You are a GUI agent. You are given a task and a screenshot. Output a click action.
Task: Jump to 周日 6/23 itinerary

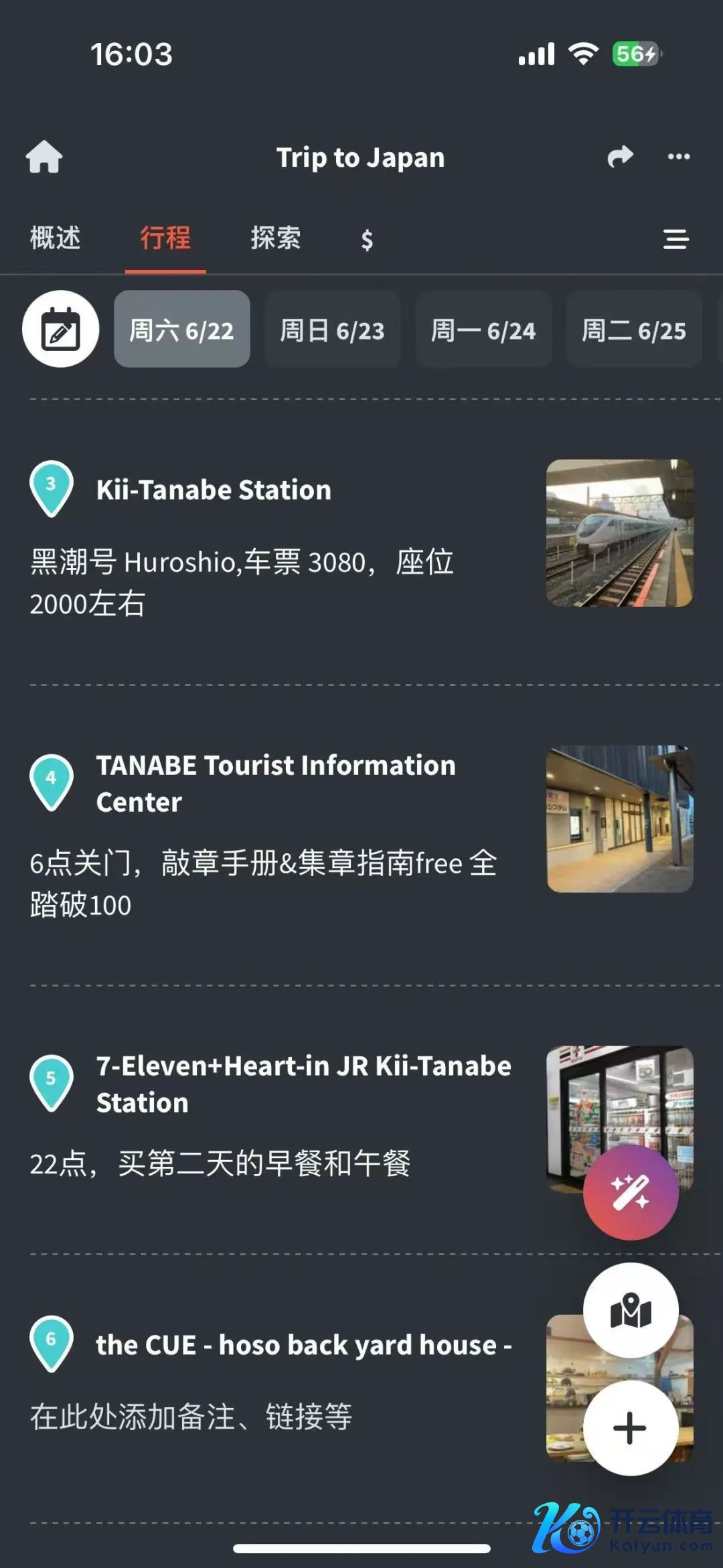coord(333,330)
